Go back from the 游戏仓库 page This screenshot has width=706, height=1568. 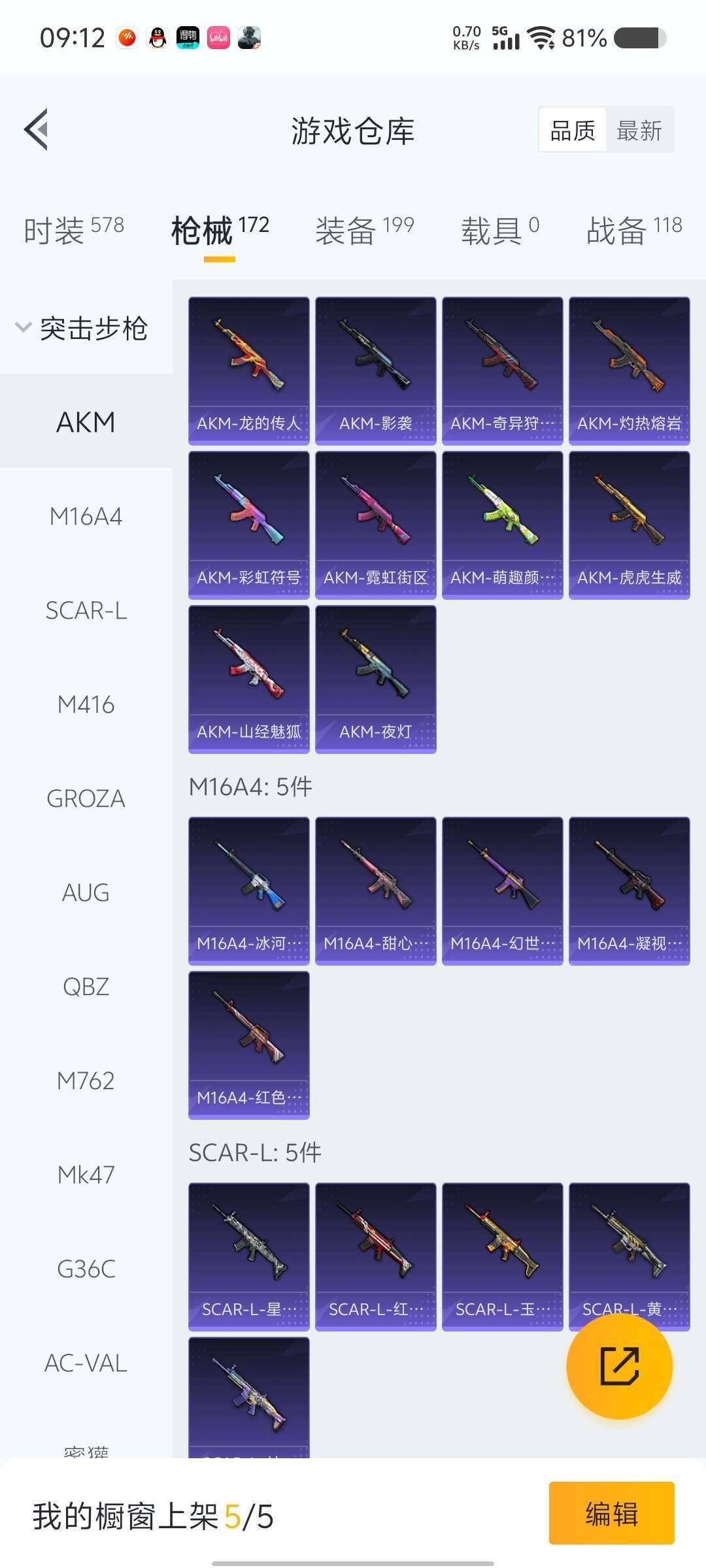[37, 129]
